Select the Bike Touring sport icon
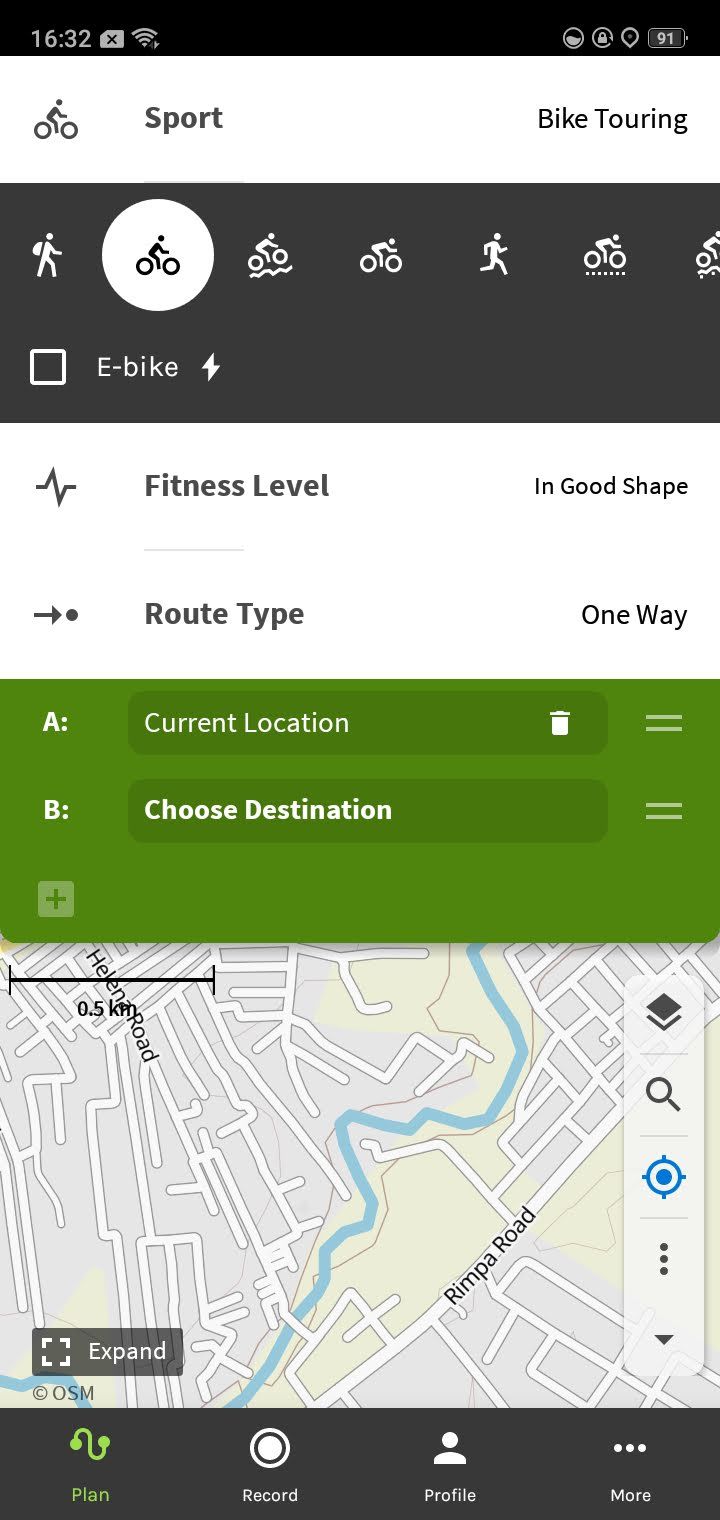The image size is (720, 1520). click(157, 254)
